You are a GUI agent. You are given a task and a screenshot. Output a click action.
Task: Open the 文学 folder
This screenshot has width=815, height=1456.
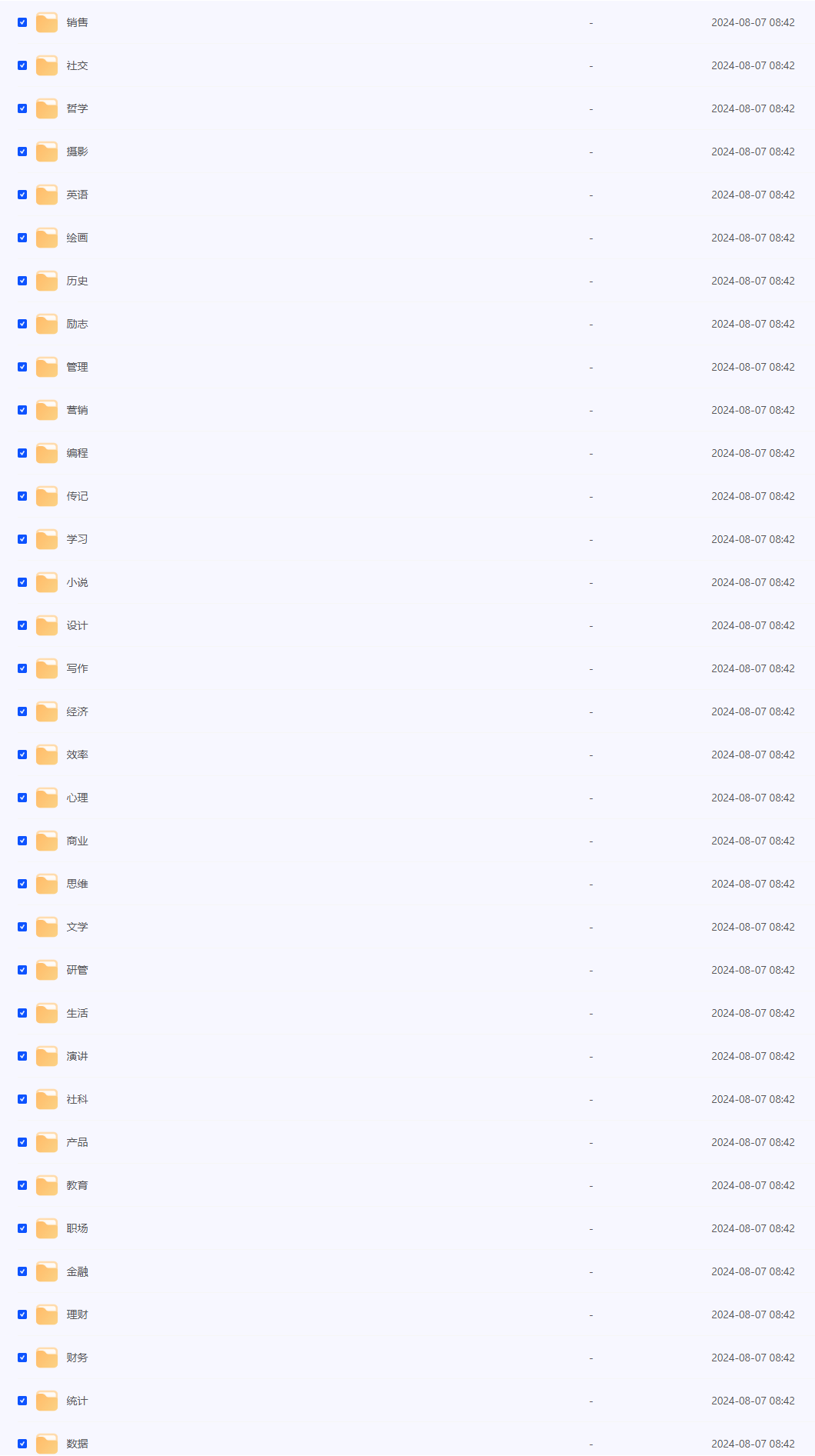[77, 928]
